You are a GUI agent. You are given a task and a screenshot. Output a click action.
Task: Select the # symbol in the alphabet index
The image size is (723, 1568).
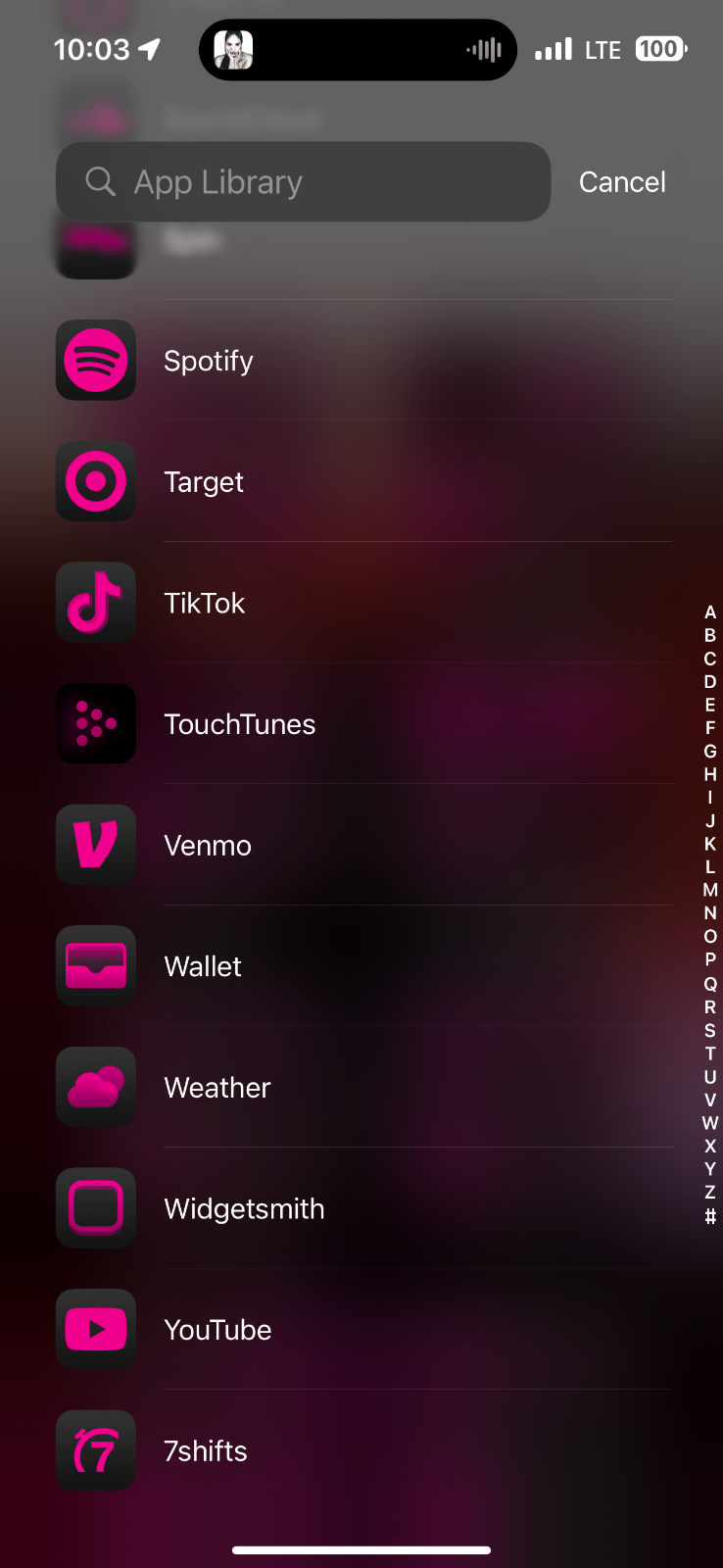pos(710,1216)
